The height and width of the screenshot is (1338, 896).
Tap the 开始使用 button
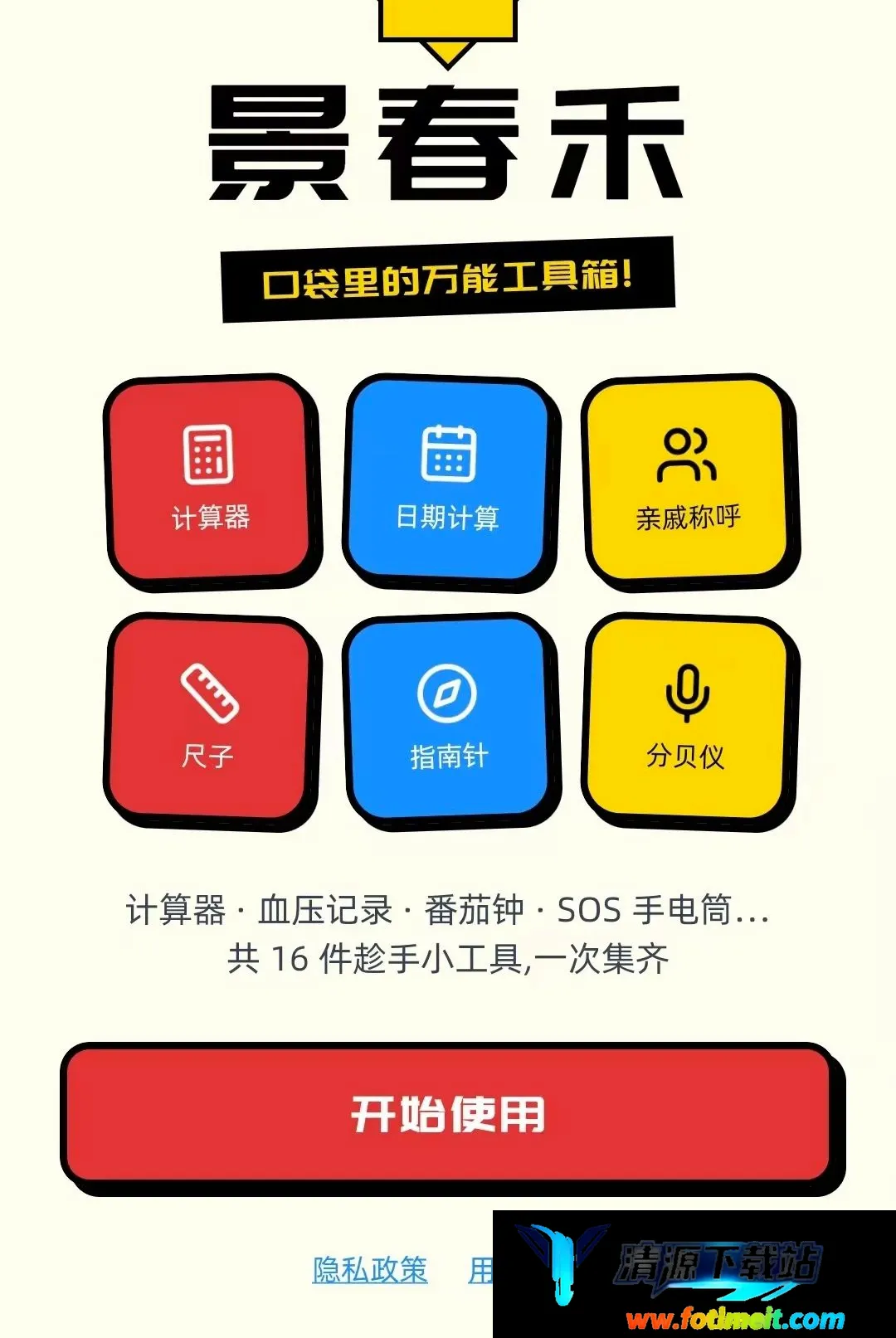pyautogui.click(x=448, y=1114)
